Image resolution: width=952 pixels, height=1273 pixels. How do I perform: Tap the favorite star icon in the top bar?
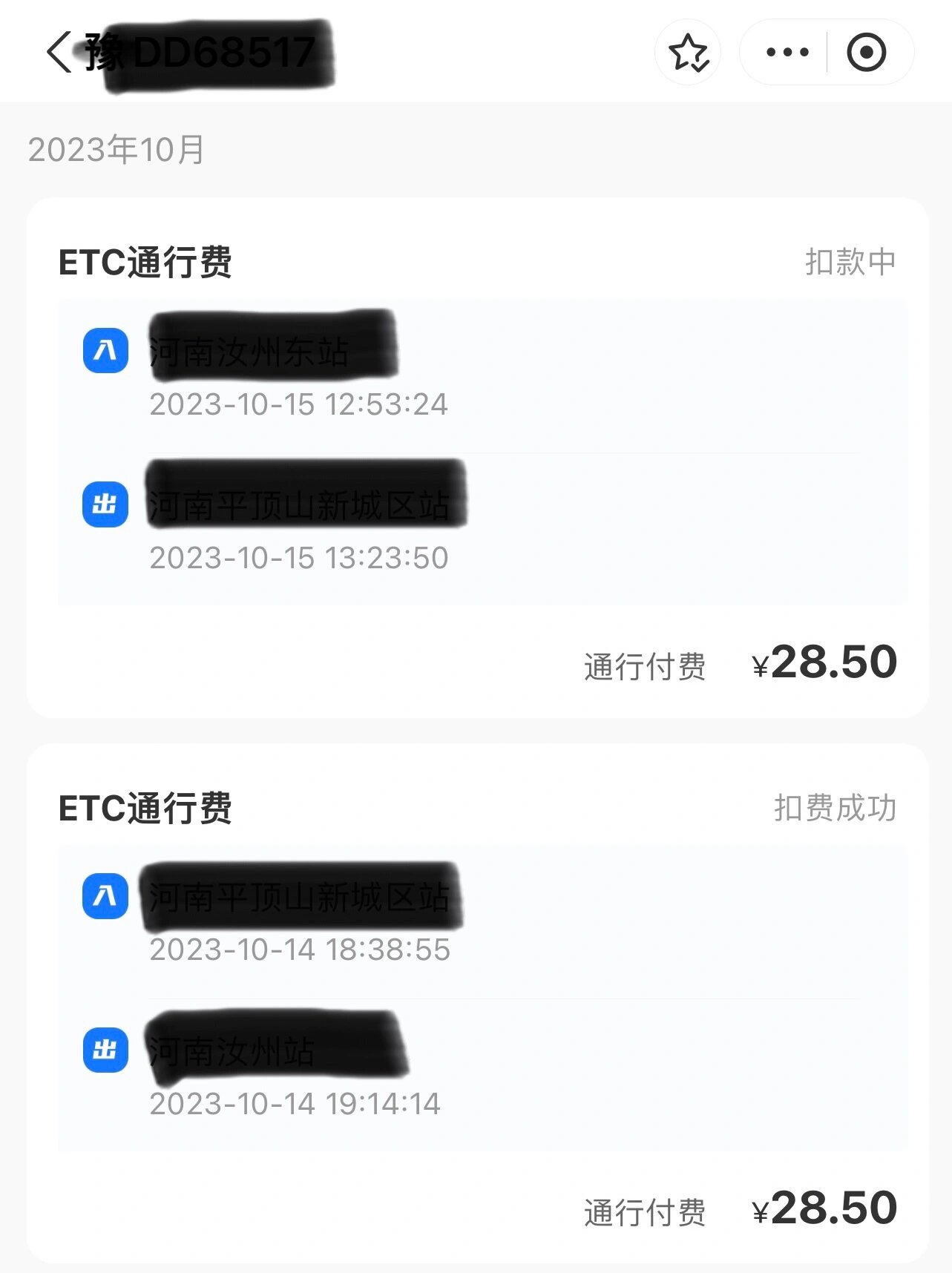[x=689, y=52]
